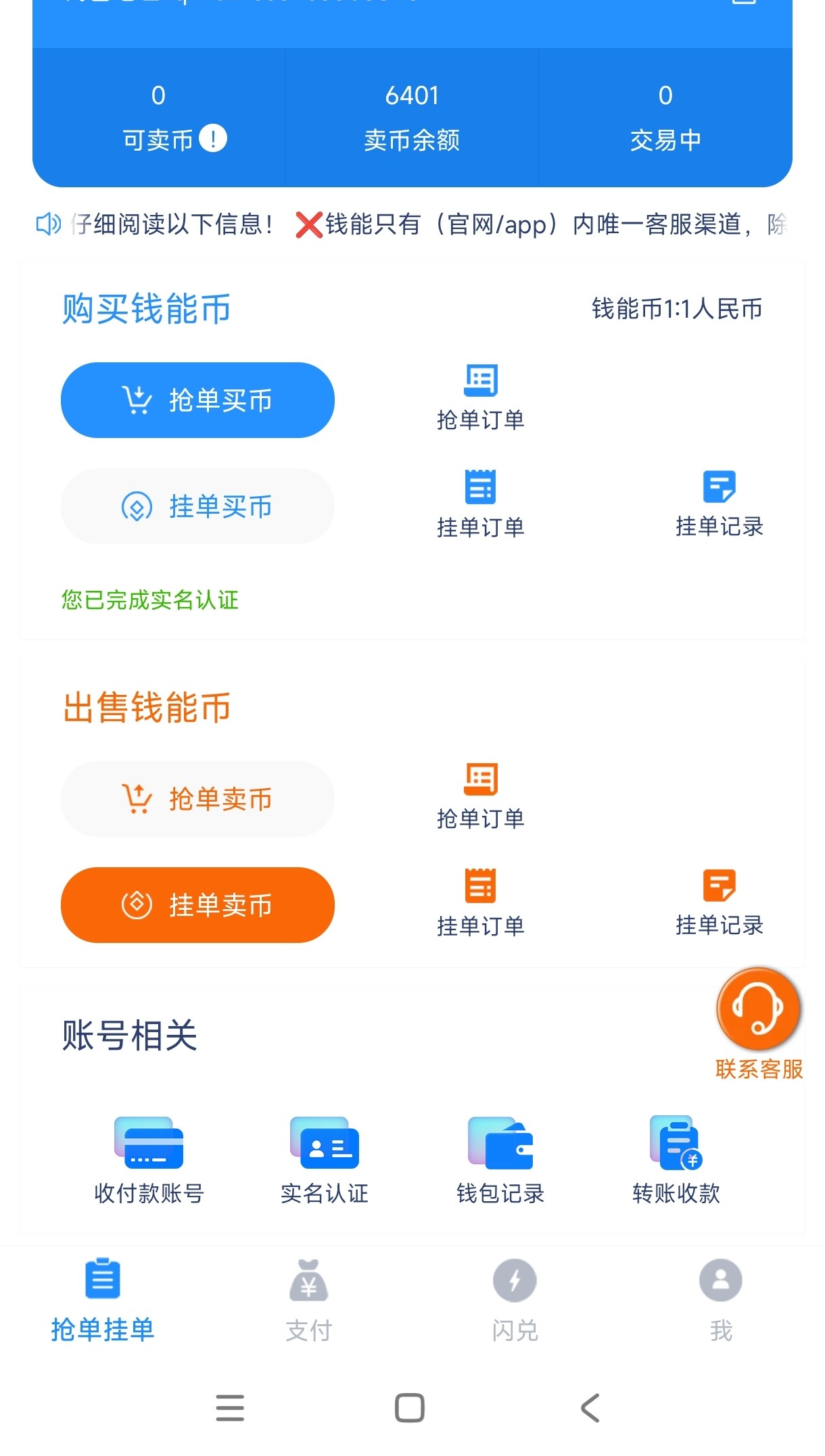The width and height of the screenshot is (825, 1456).
Task: View 挂单记录 under 购买钱能币
Action: coord(719,504)
